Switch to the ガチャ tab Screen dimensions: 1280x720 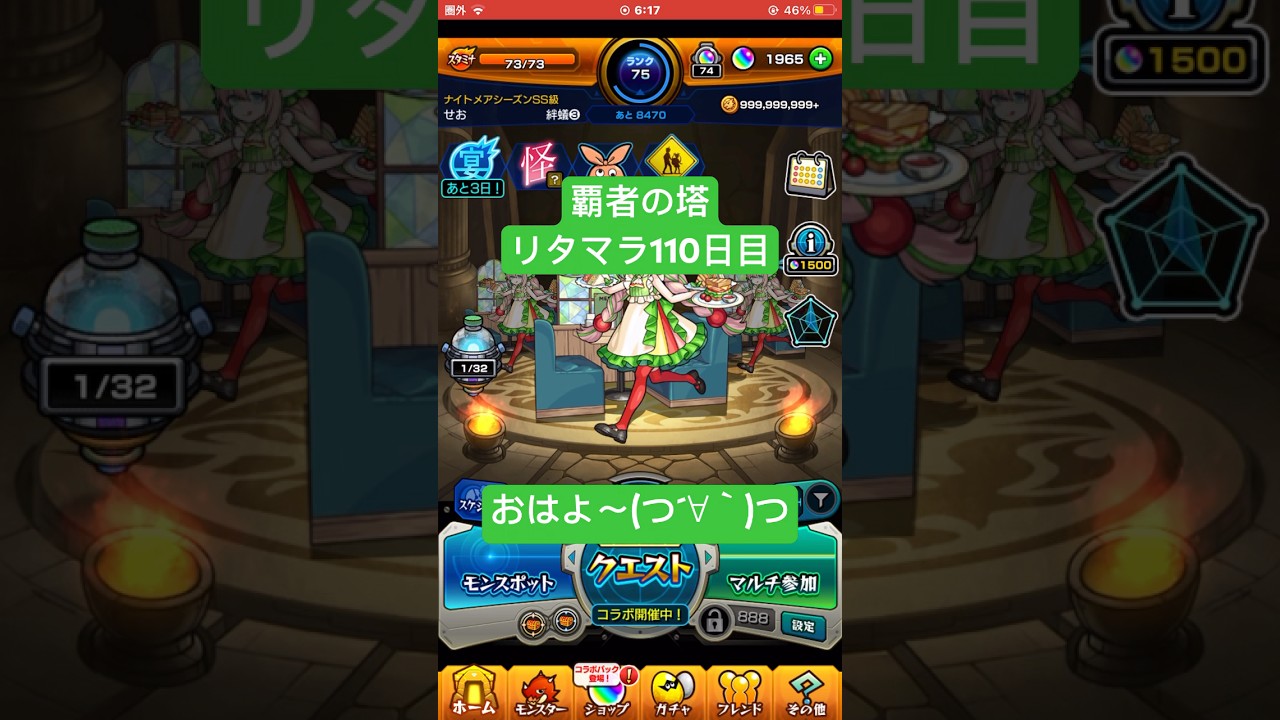pos(673,692)
